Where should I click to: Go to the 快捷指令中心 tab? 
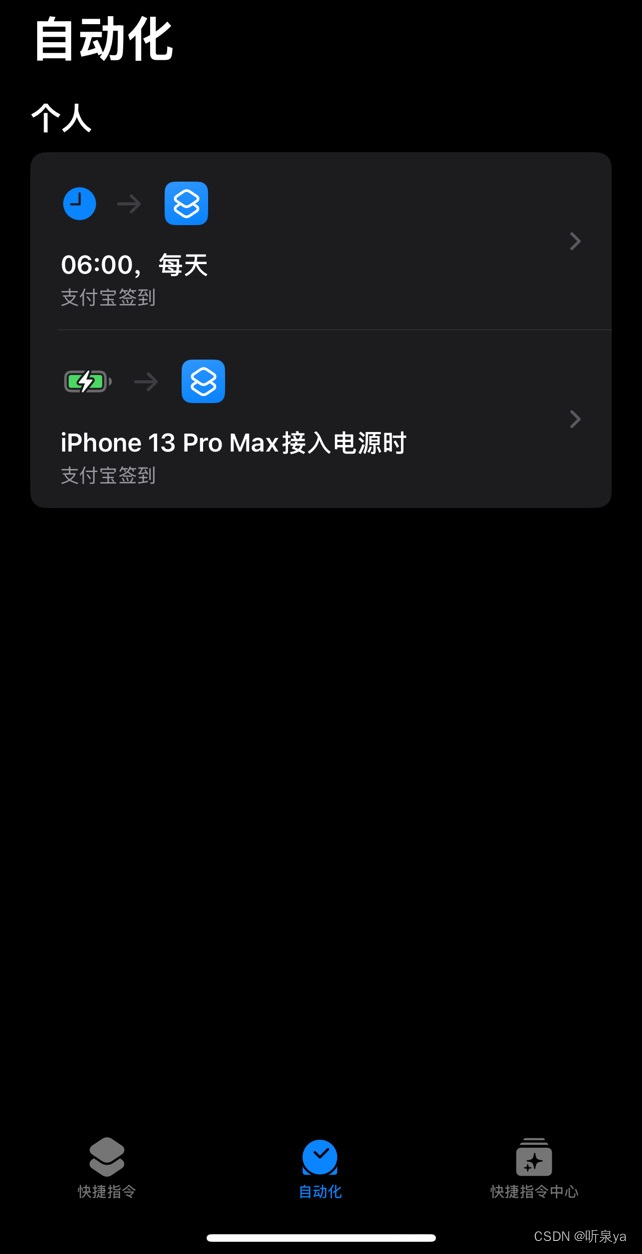tap(534, 1167)
